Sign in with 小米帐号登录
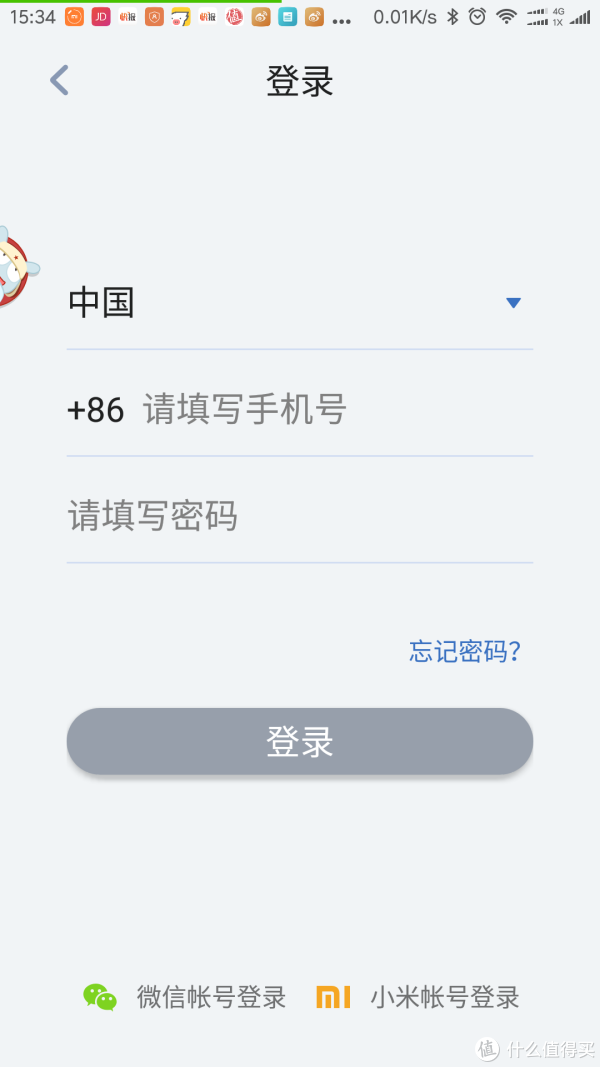The height and width of the screenshot is (1067, 600). click(x=418, y=998)
